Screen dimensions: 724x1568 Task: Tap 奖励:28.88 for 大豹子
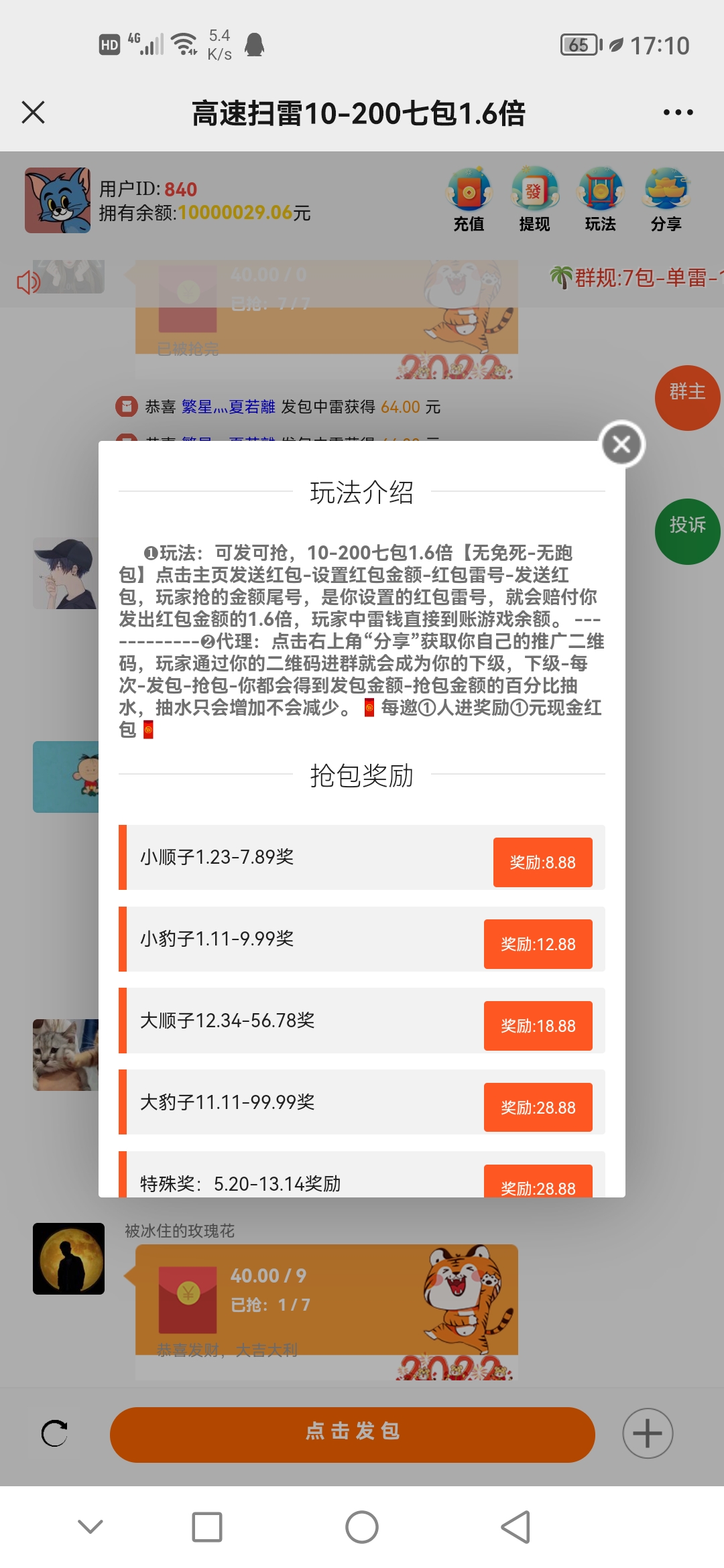point(538,1108)
